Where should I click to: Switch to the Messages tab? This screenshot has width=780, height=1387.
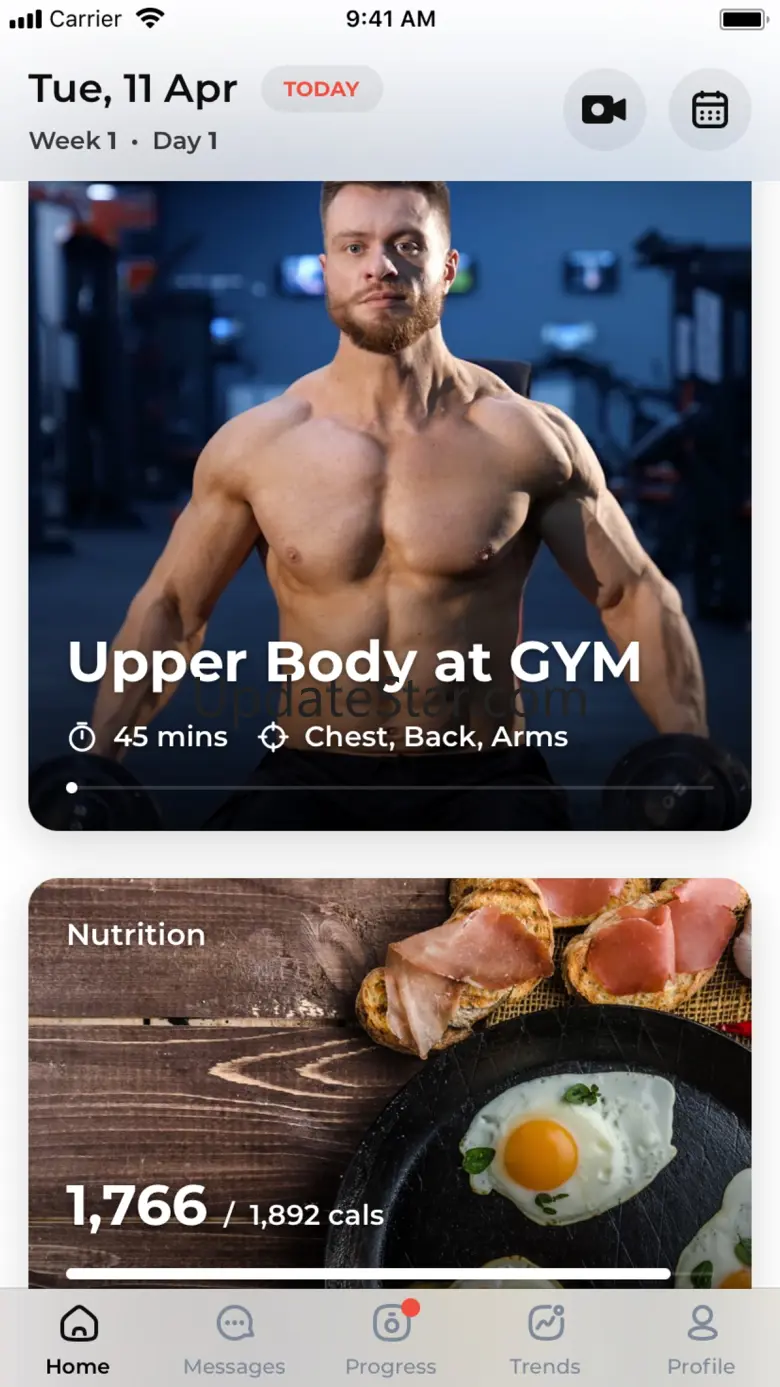[234, 1339]
